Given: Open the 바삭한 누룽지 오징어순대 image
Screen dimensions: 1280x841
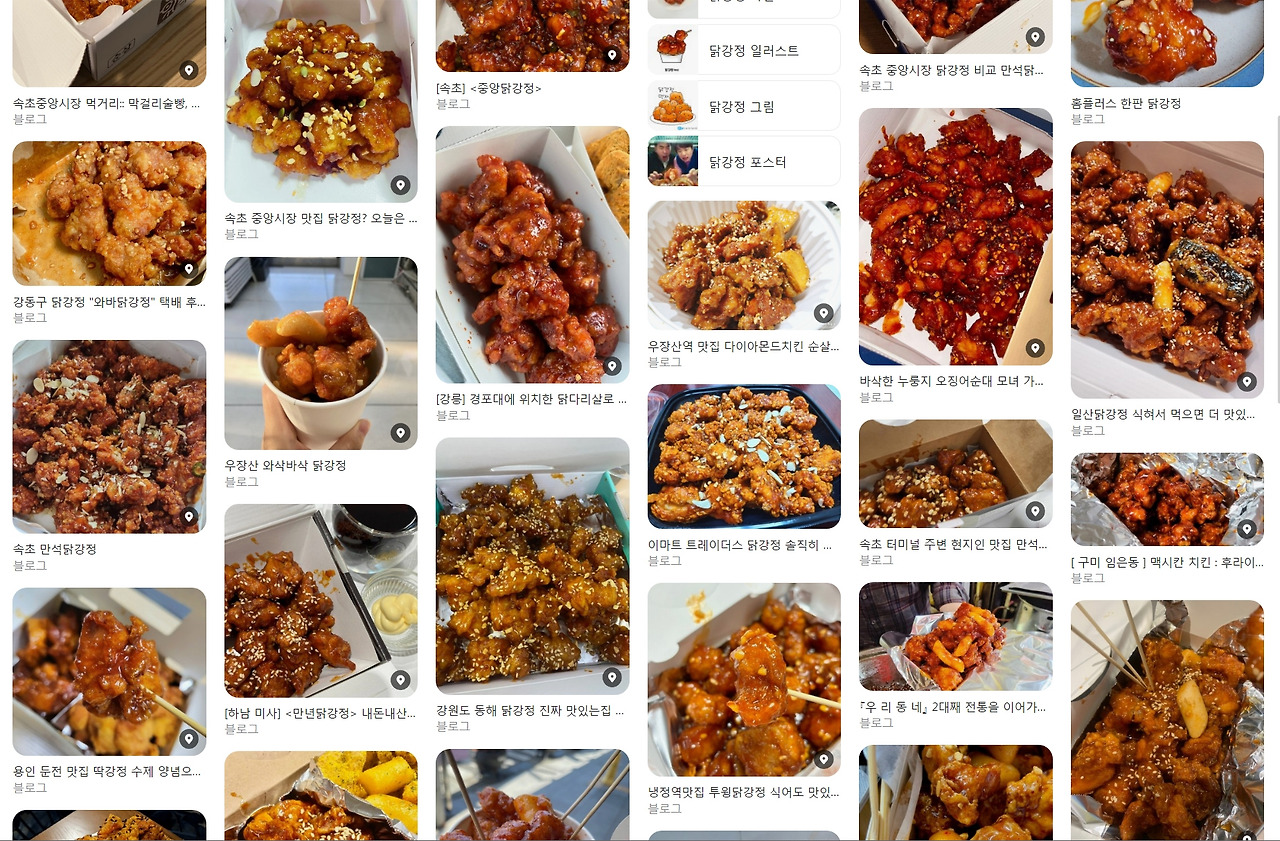Looking at the screenshot, I should pos(955,236).
